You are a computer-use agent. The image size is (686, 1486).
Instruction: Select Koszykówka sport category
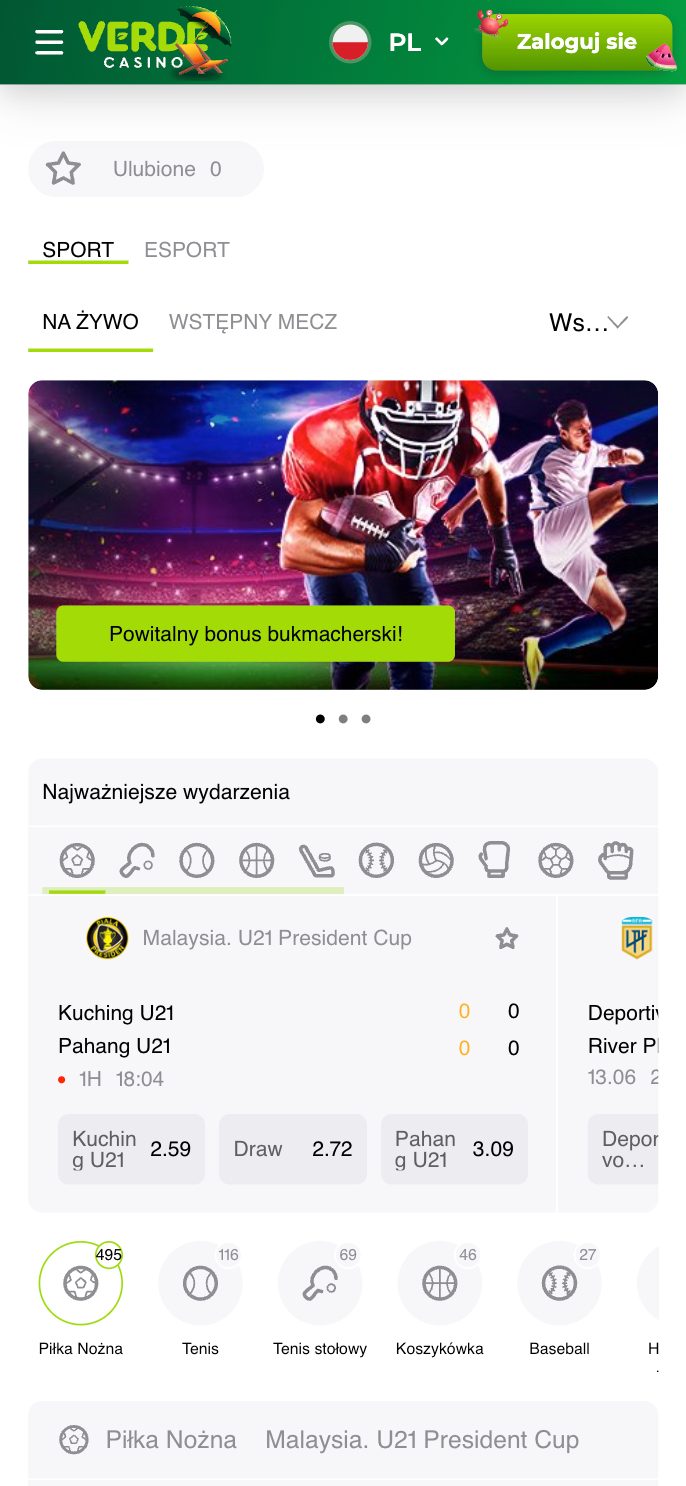tap(440, 1283)
